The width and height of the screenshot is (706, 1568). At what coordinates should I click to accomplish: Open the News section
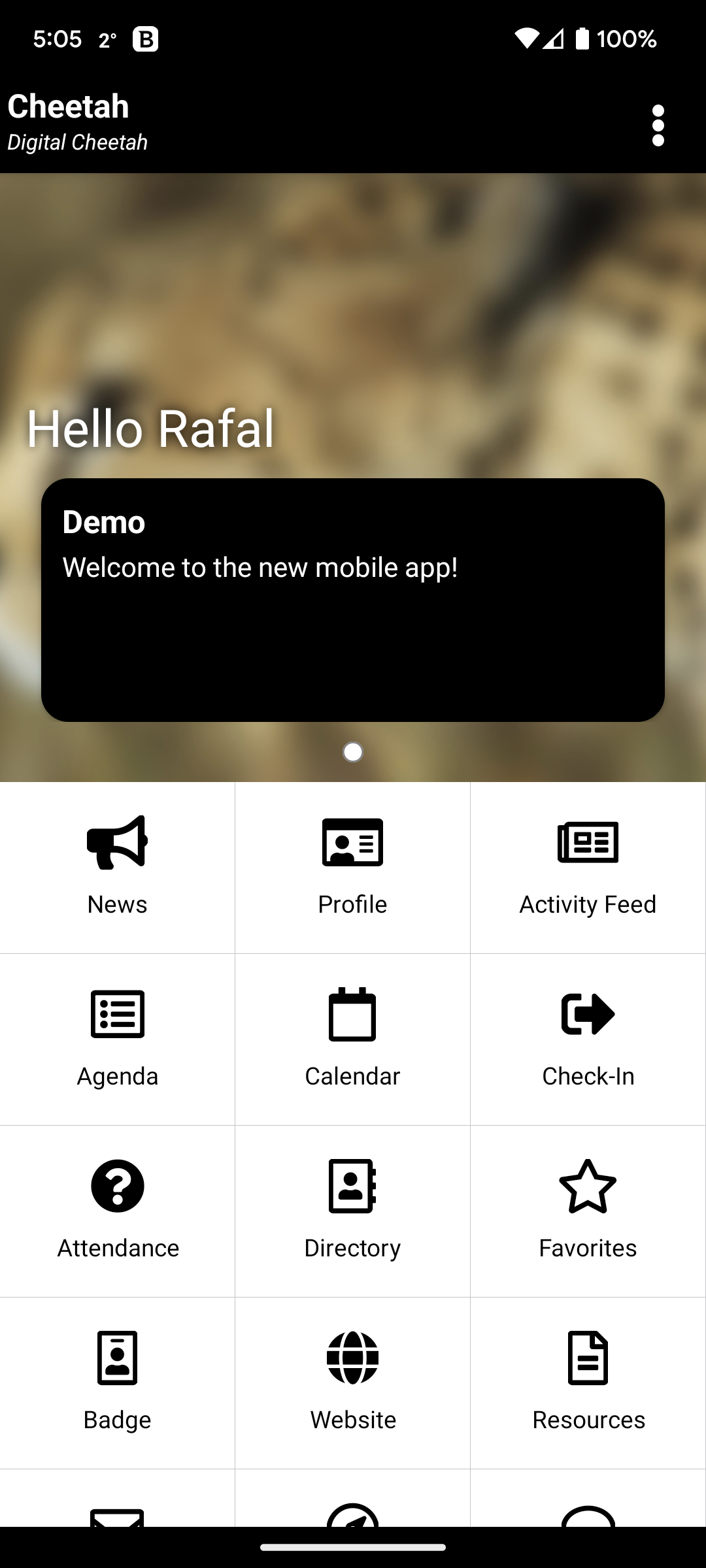tap(118, 868)
